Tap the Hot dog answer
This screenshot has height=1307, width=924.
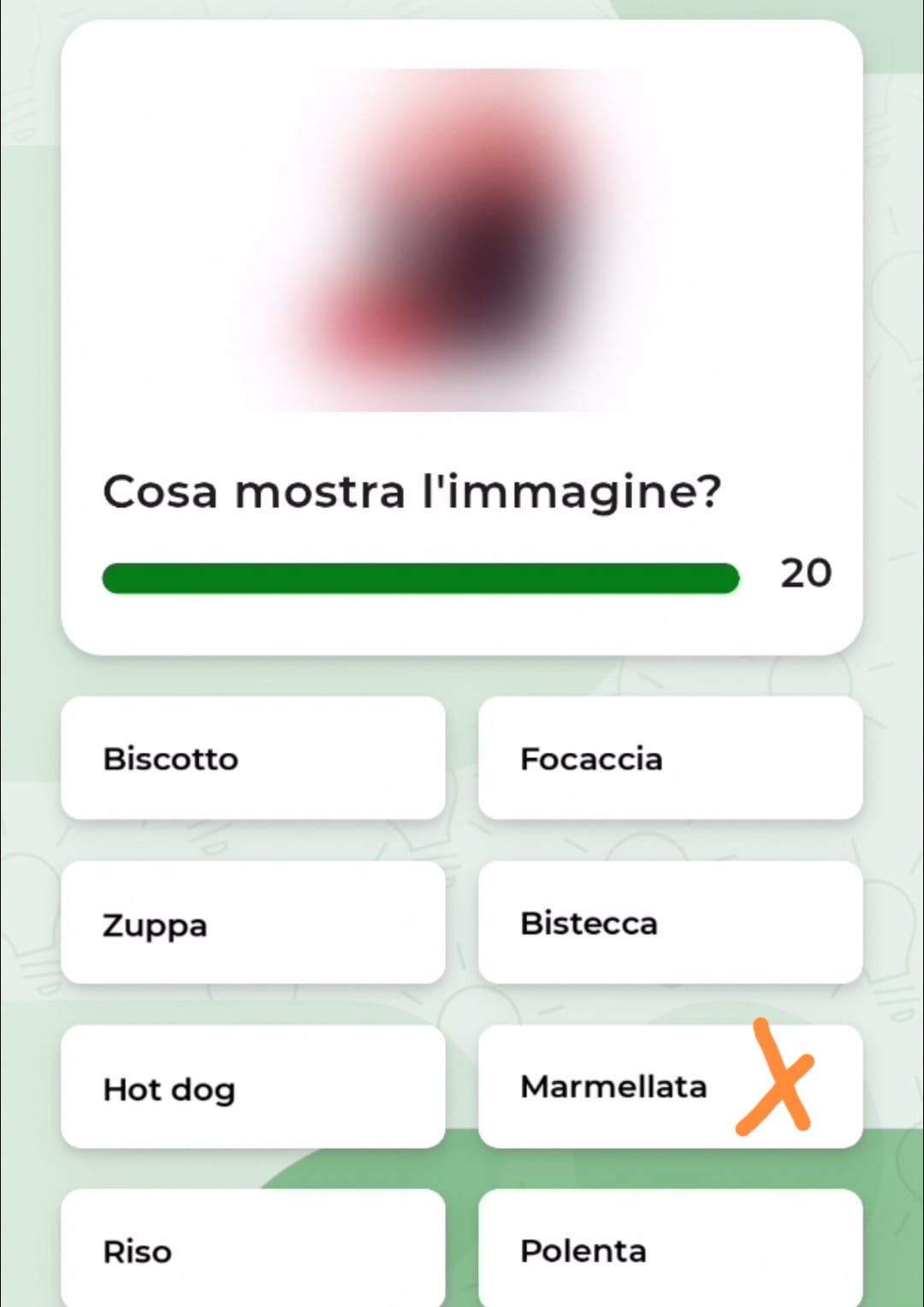click(x=252, y=1088)
